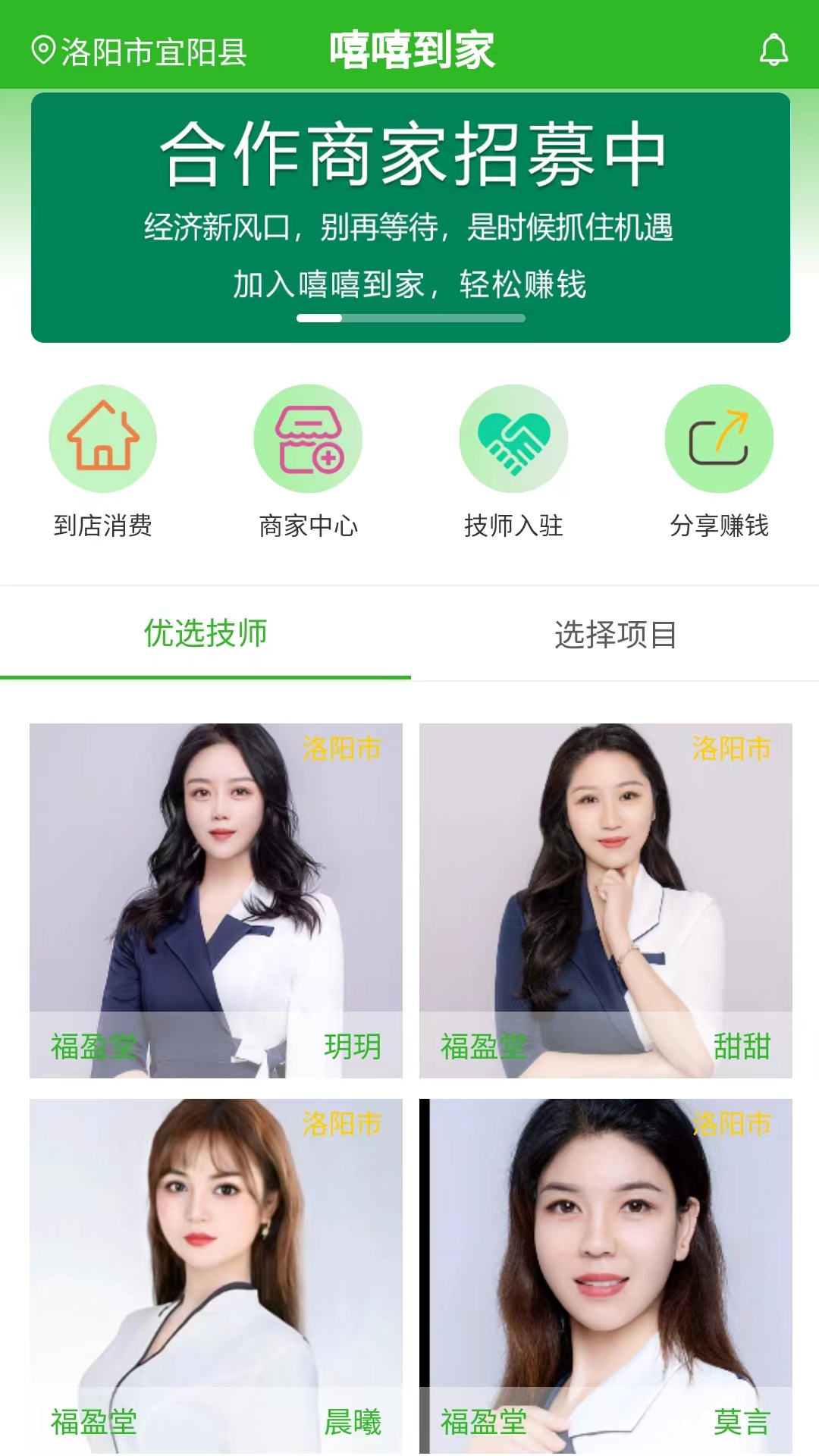Open technician 甜甜's profile
Image resolution: width=819 pixels, height=1456 pixels.
pyautogui.click(x=606, y=901)
